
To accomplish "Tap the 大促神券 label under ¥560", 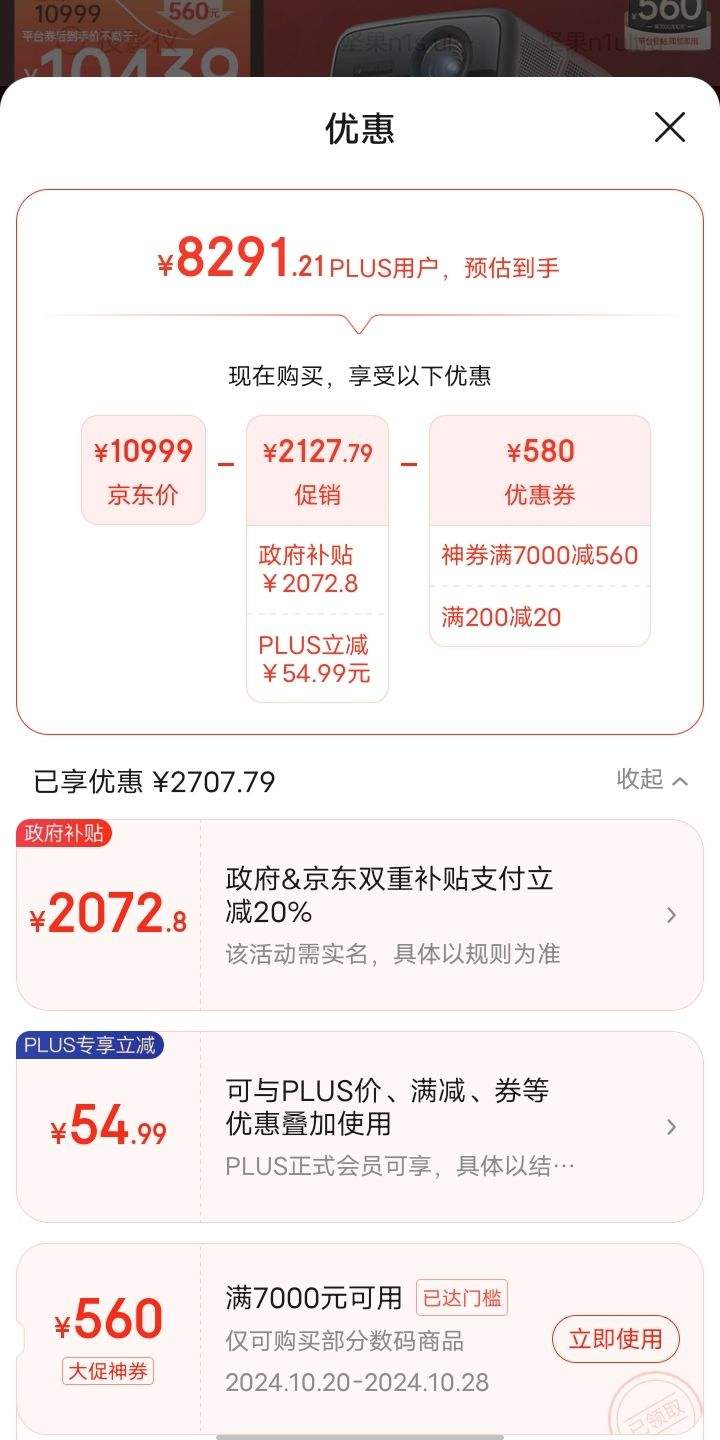I will pos(108,1373).
